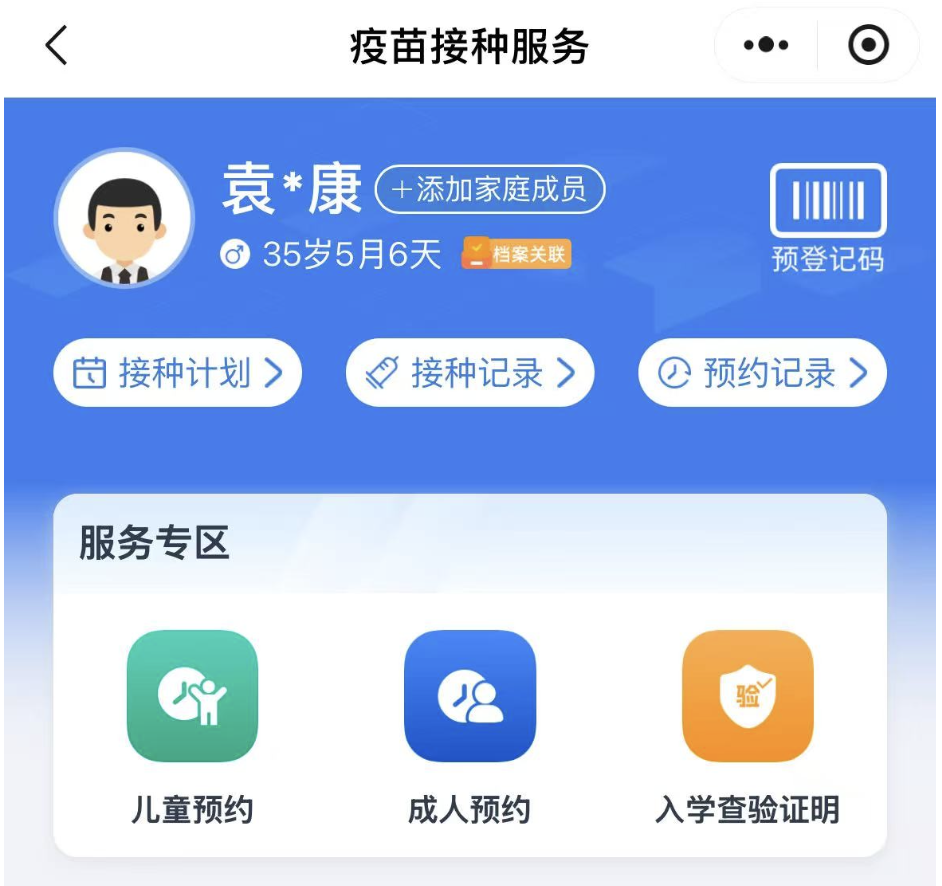The image size is (942, 886).
Task: Open the mini-program more options menu
Action: 766,46
